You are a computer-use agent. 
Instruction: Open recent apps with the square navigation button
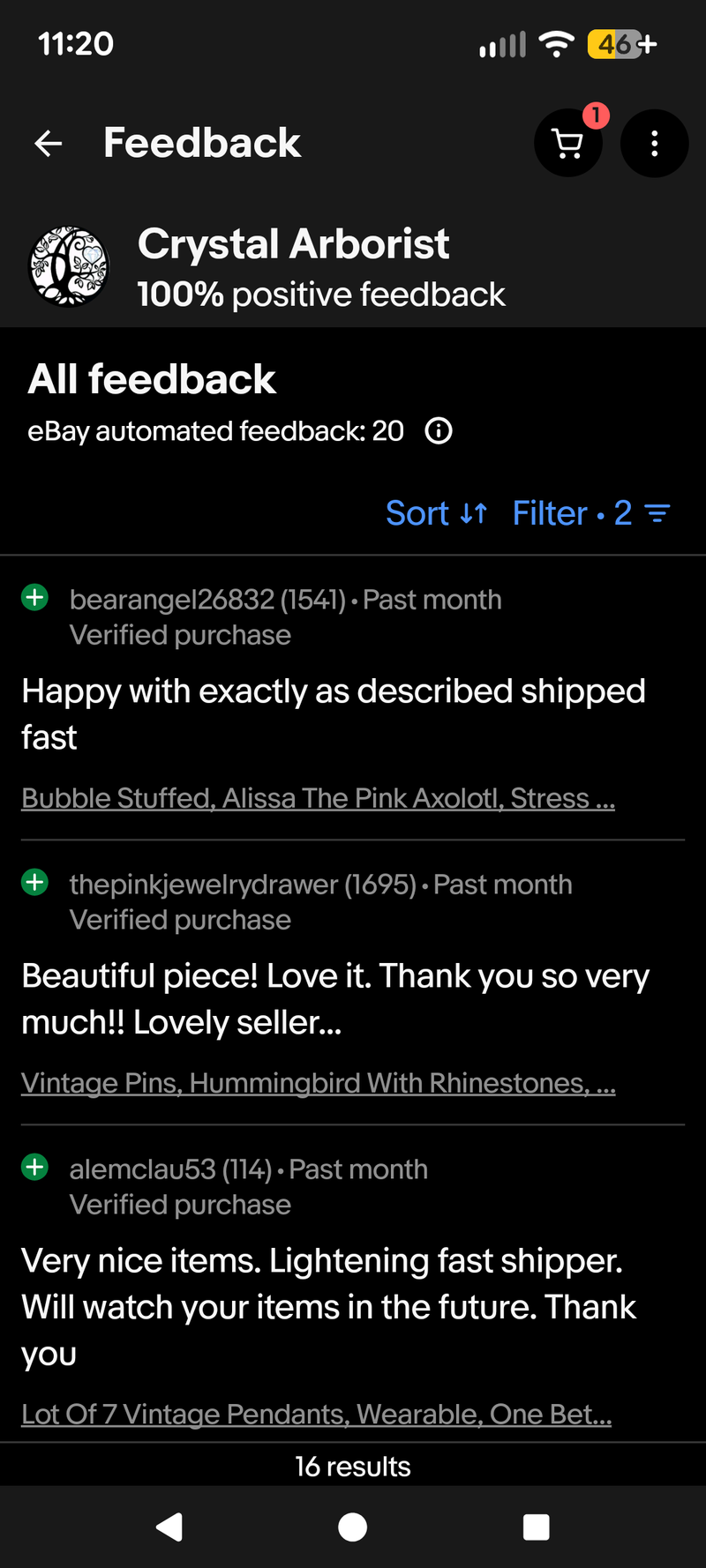click(x=536, y=1527)
